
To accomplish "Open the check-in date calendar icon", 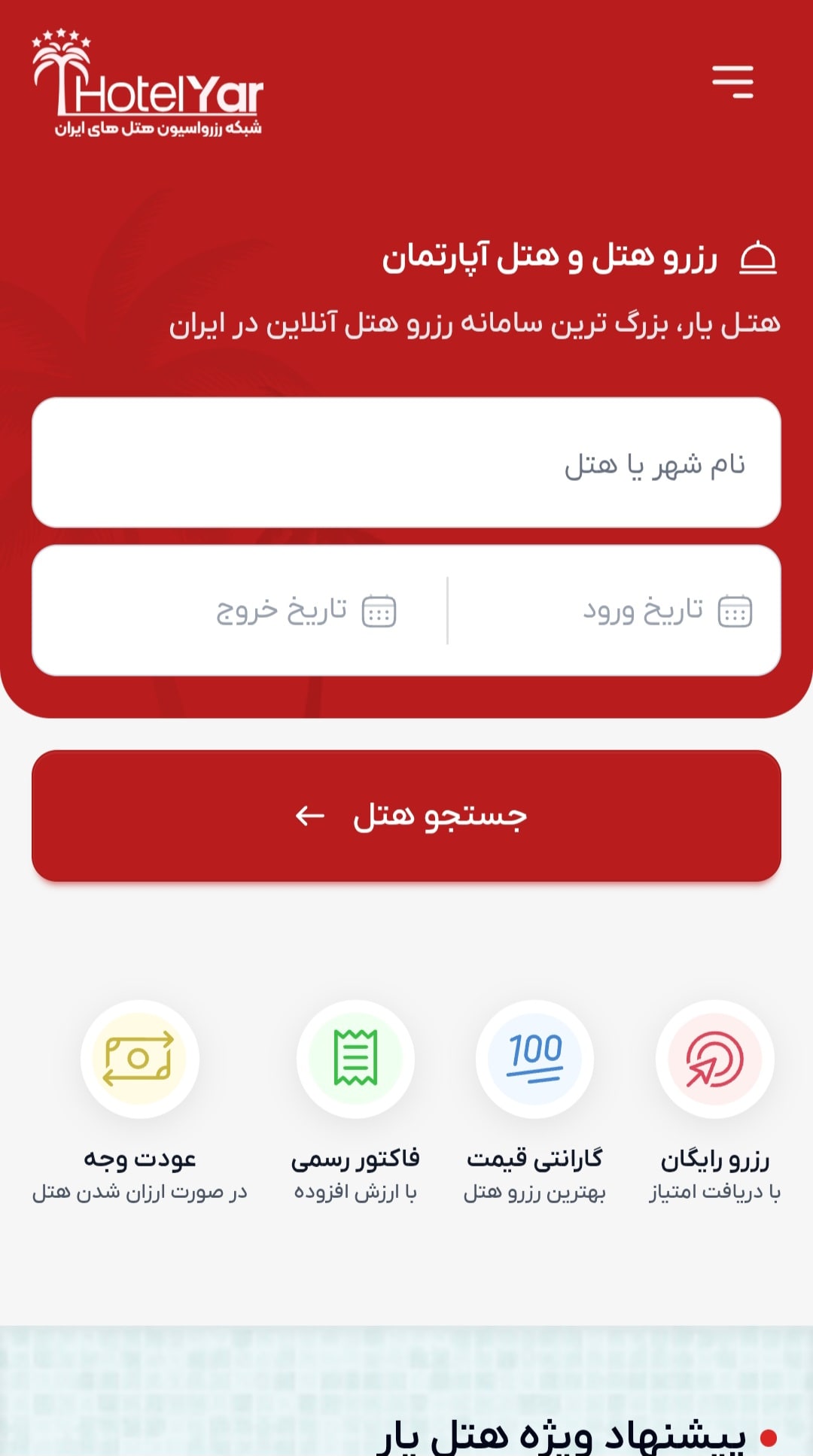I will tap(734, 613).
